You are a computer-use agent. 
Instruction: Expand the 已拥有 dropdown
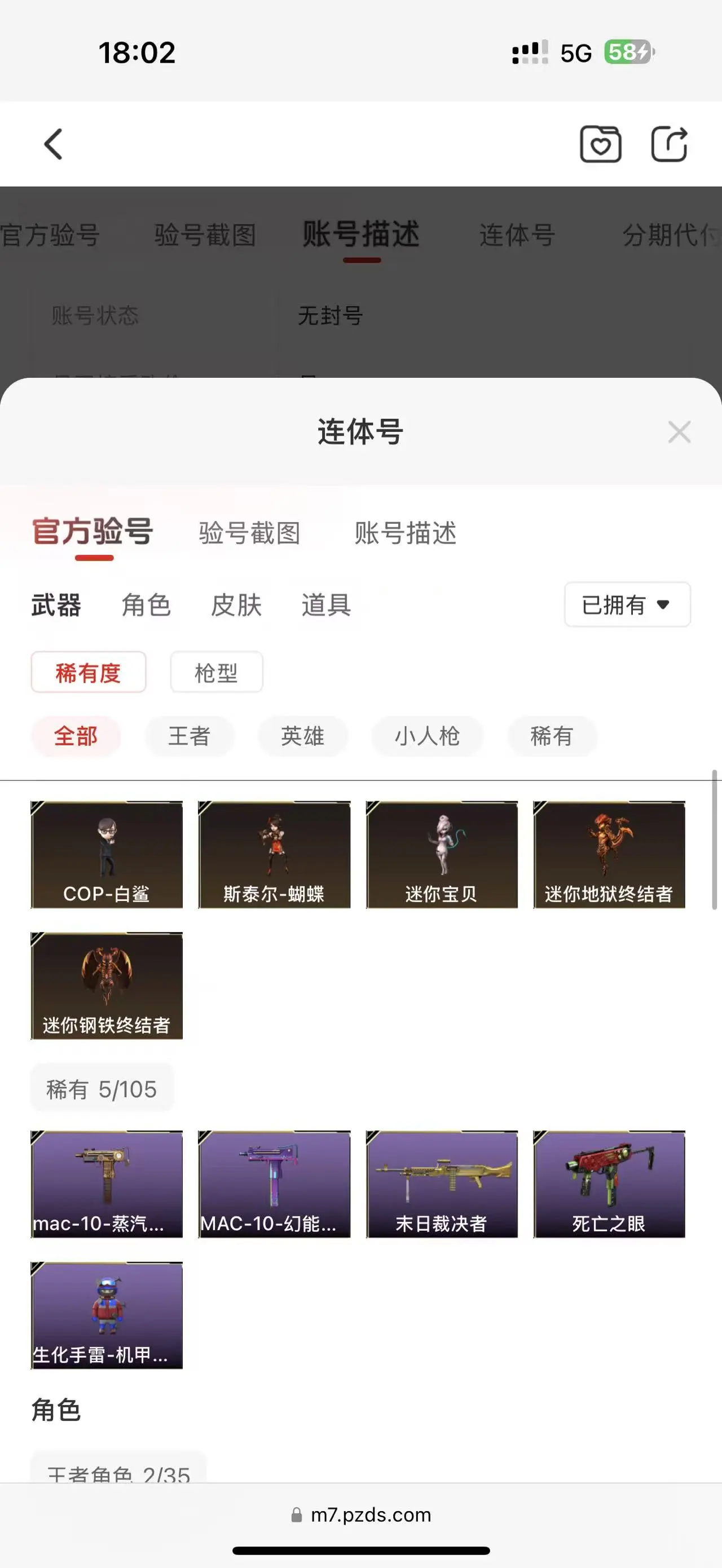point(627,604)
